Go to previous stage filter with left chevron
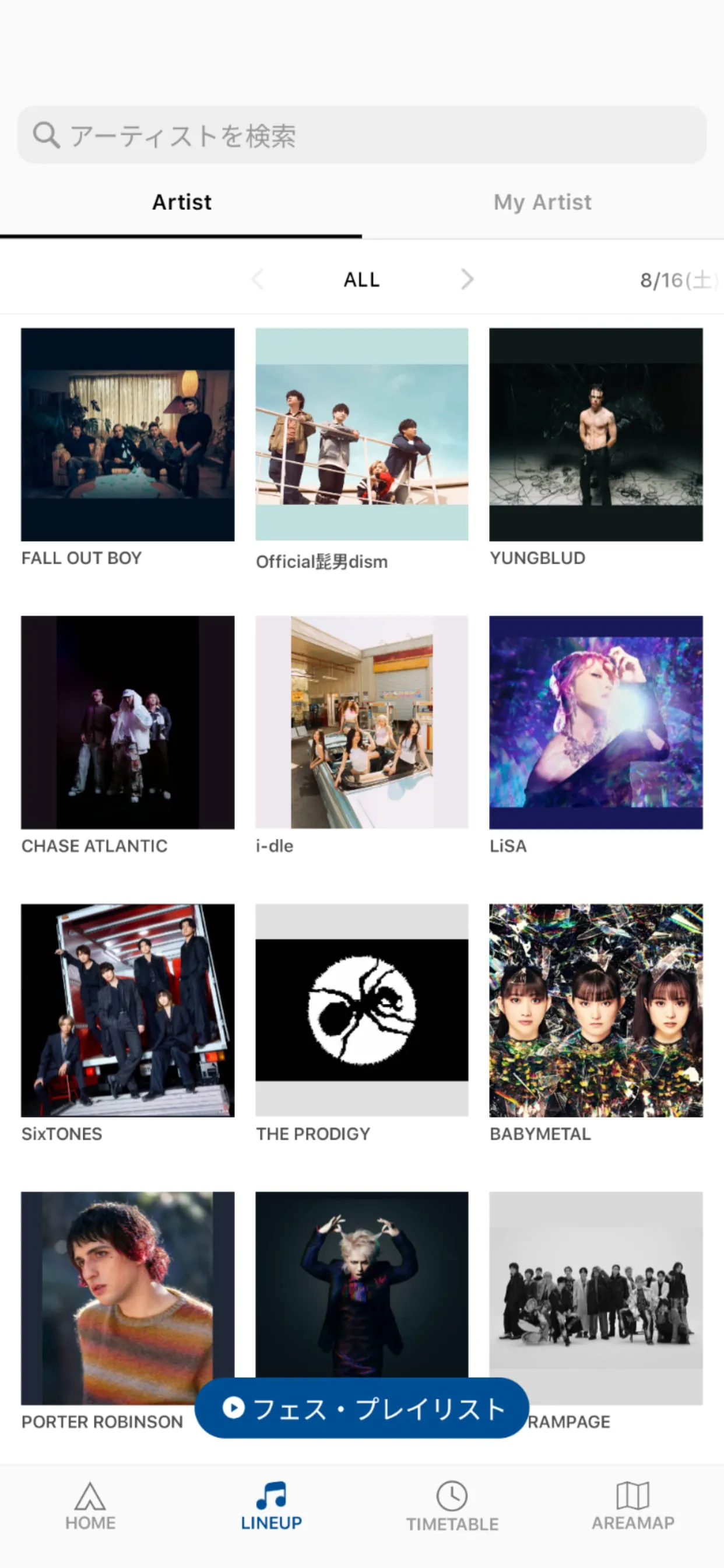Viewport: 724px width, 1568px height. (257, 279)
